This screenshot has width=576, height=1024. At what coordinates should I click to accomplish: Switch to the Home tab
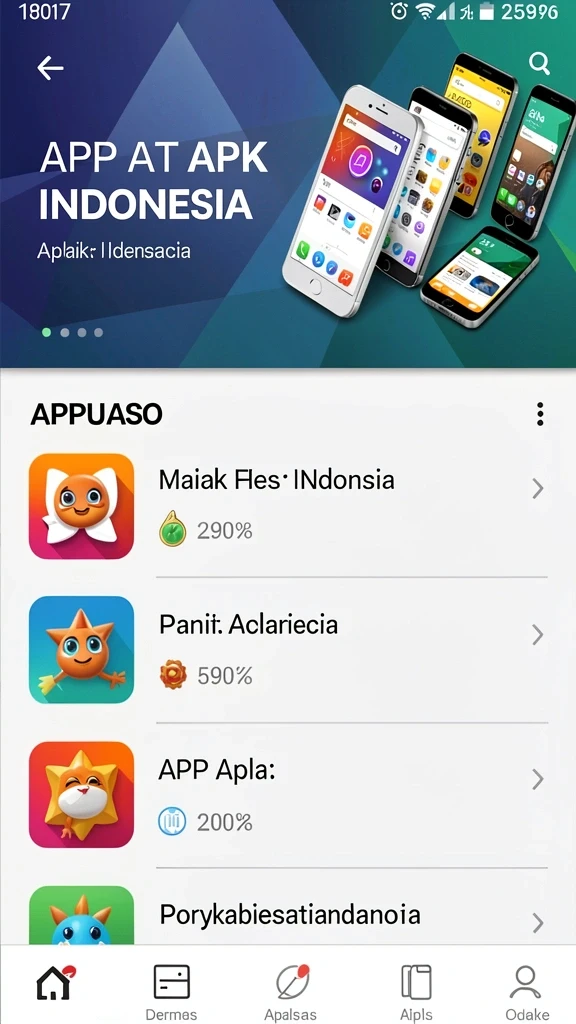[54, 983]
